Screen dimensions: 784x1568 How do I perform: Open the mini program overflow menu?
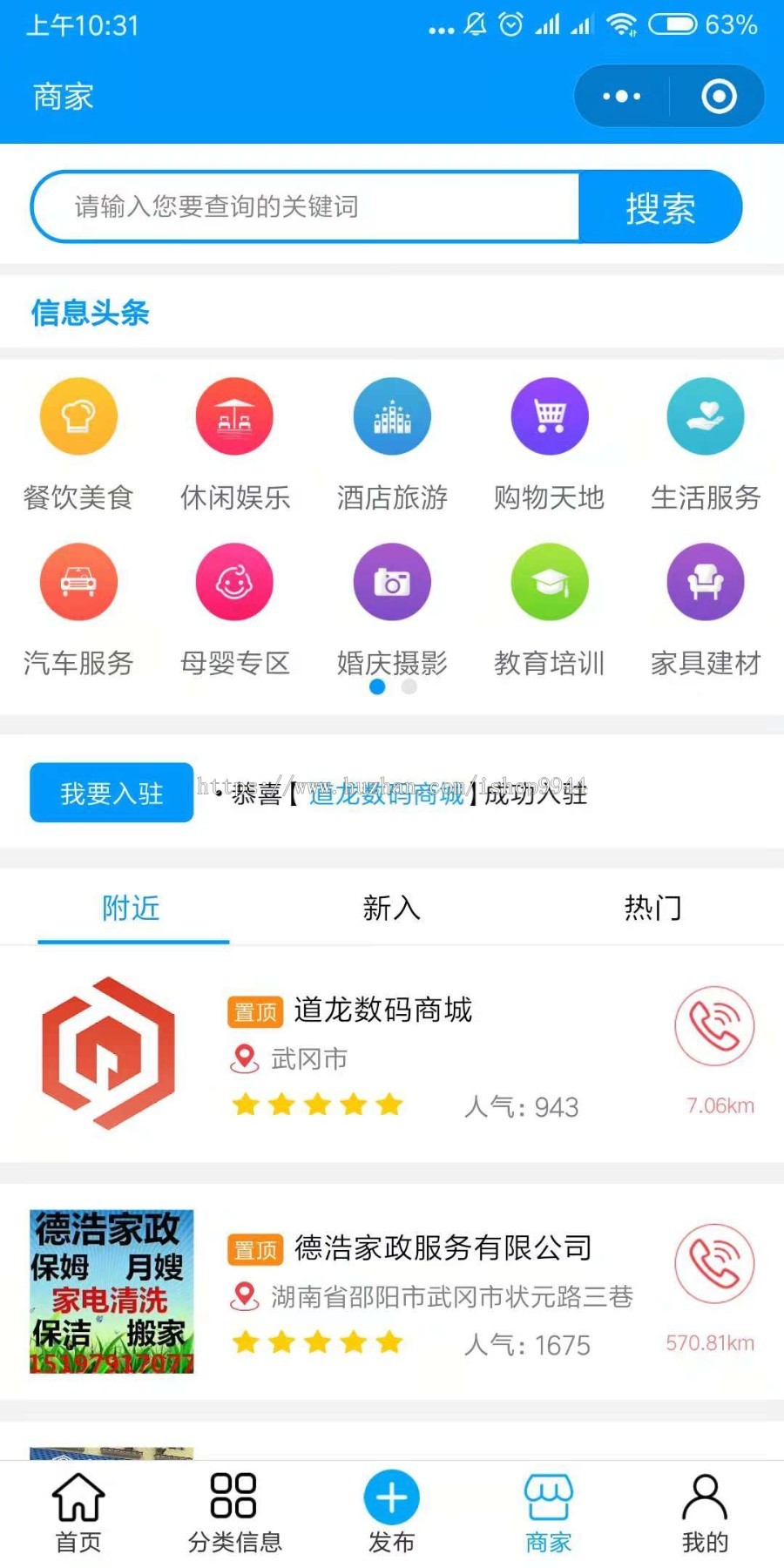point(622,97)
